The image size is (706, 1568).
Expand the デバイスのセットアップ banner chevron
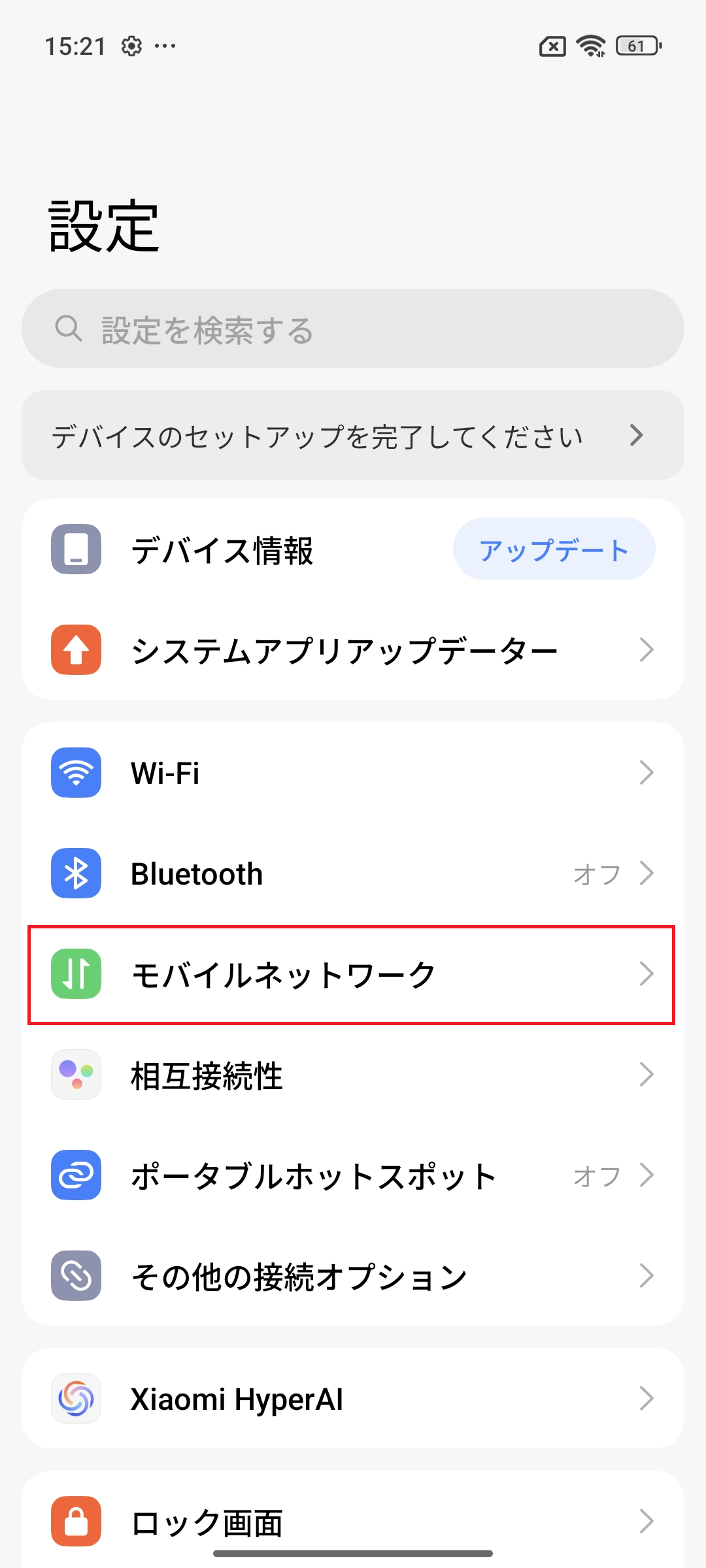pyautogui.click(x=637, y=436)
